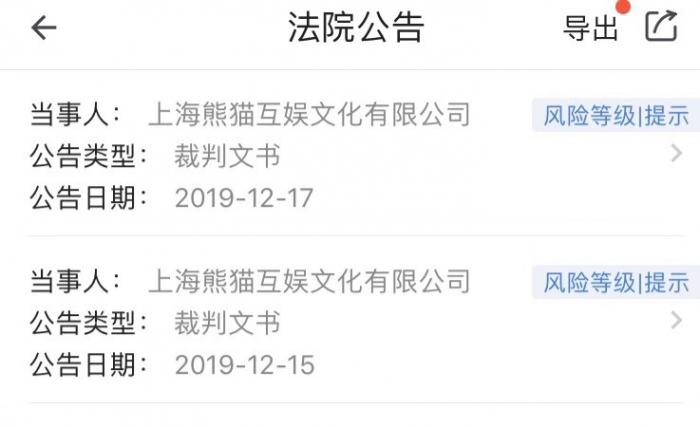This screenshot has width=700, height=427.
Task: Open the court notice dated 2019-12-17
Action: coord(350,155)
